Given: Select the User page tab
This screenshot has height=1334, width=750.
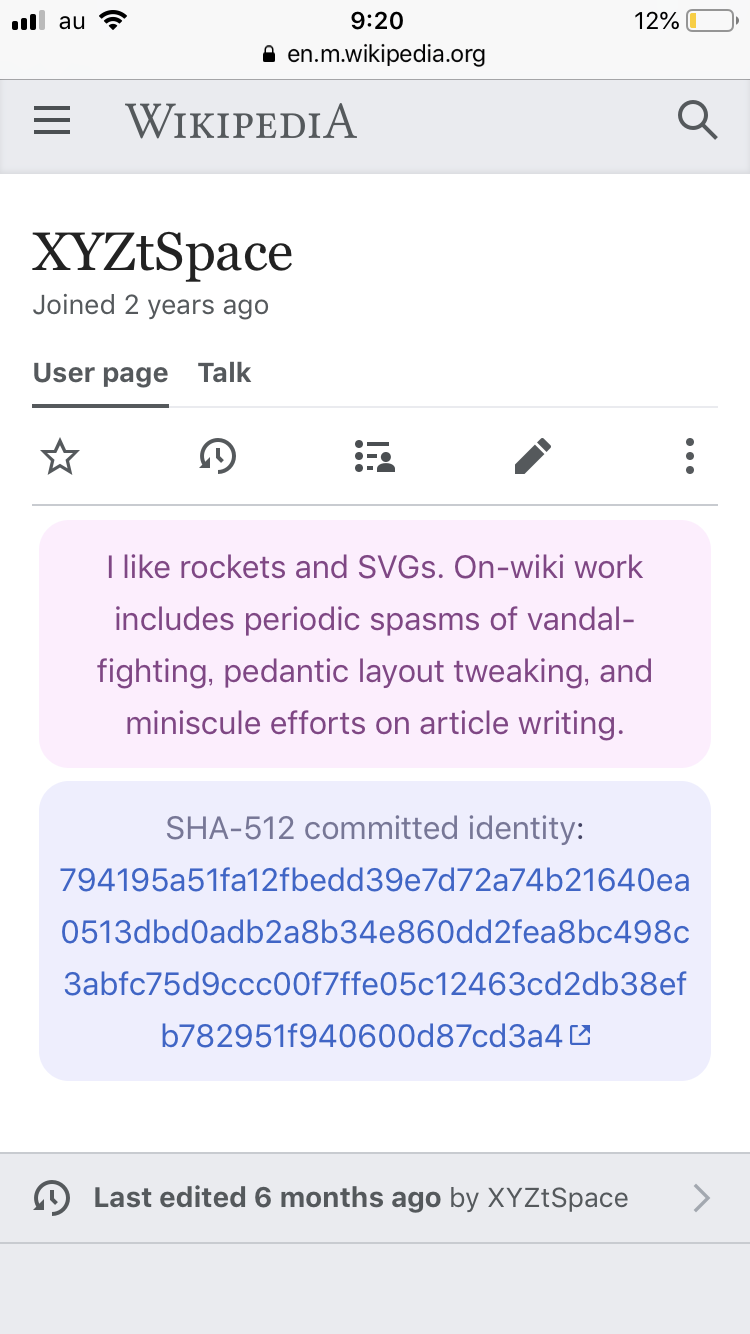Looking at the screenshot, I should (x=100, y=373).
